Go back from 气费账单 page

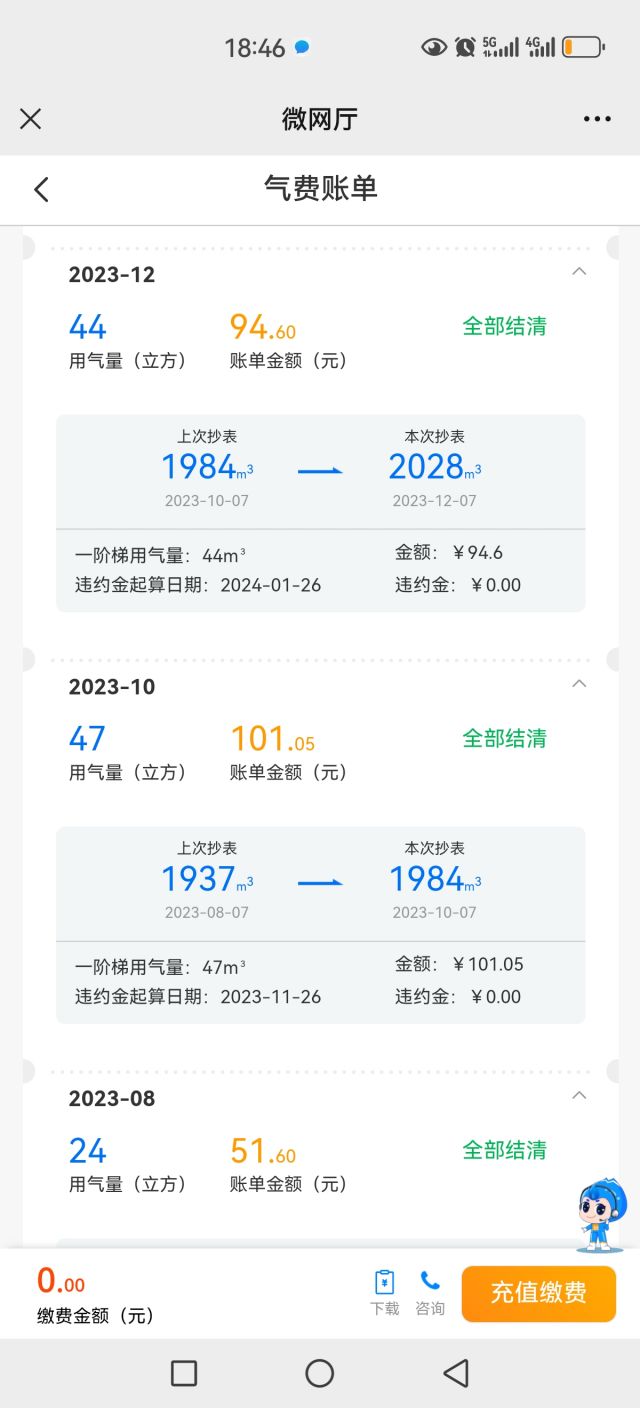click(41, 189)
